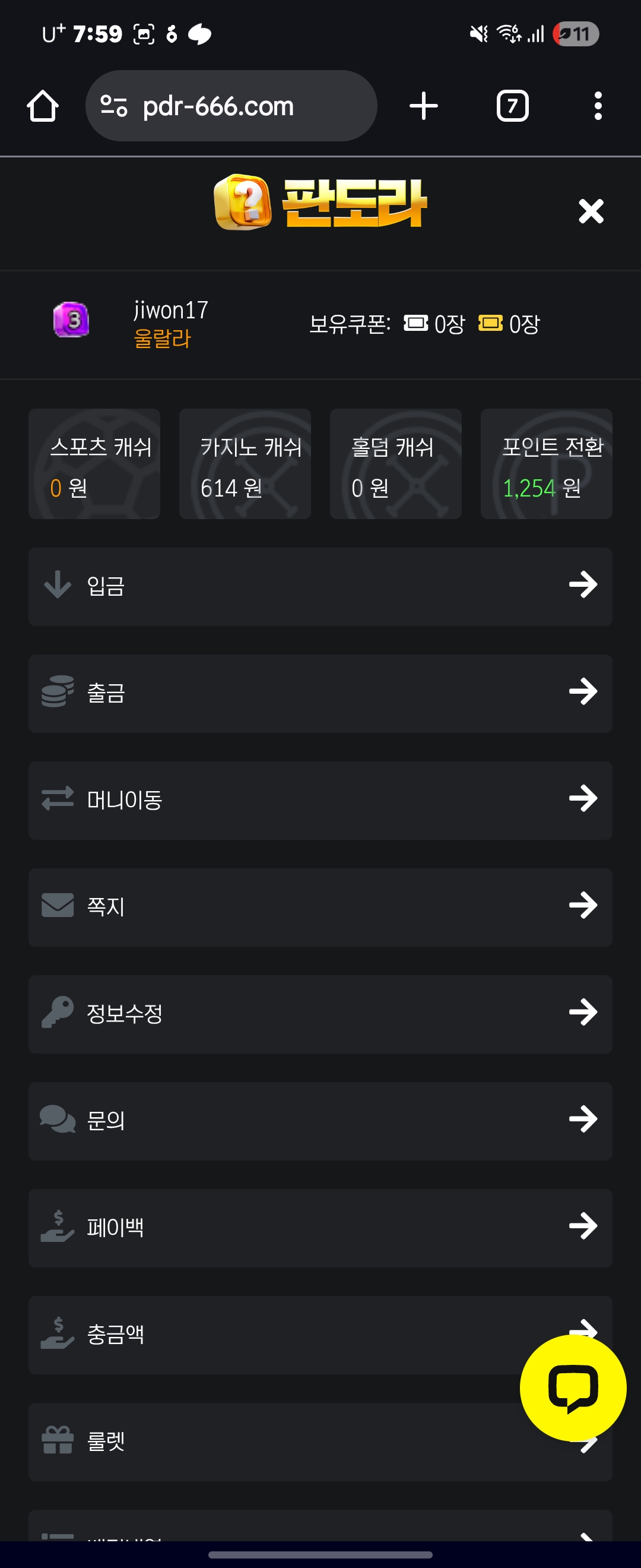Open the 문의 section
This screenshot has width=641, height=1568.
(x=320, y=1121)
